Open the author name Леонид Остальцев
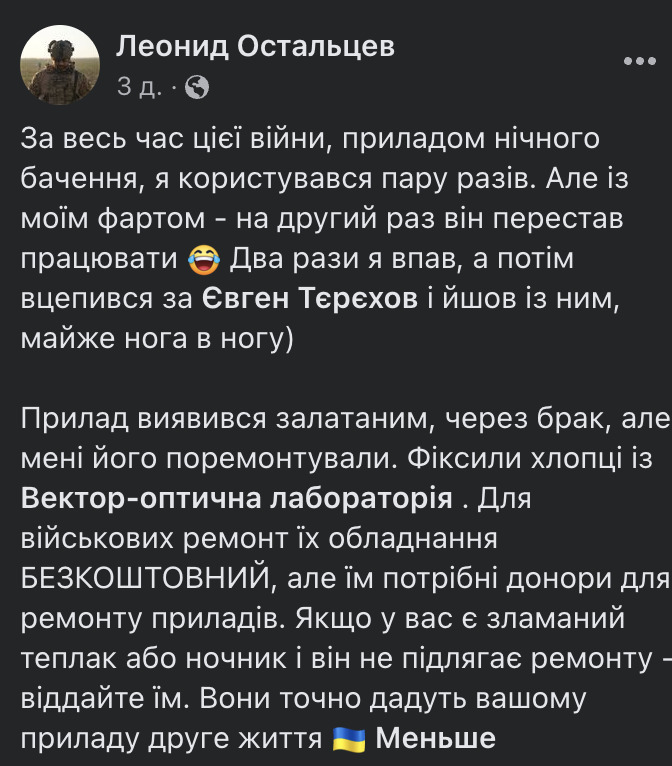This screenshot has width=672, height=766. (x=255, y=45)
